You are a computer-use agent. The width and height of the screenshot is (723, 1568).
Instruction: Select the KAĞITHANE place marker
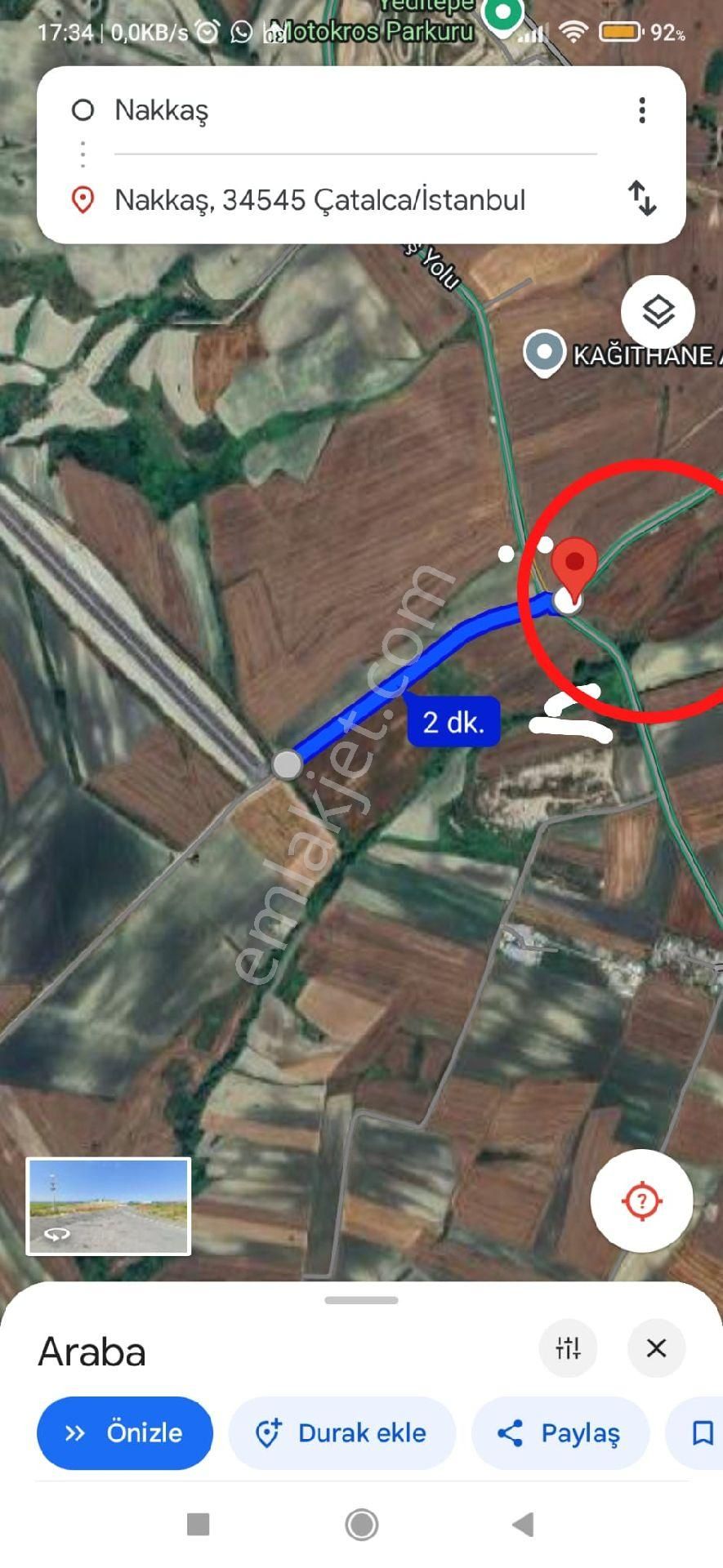544,353
